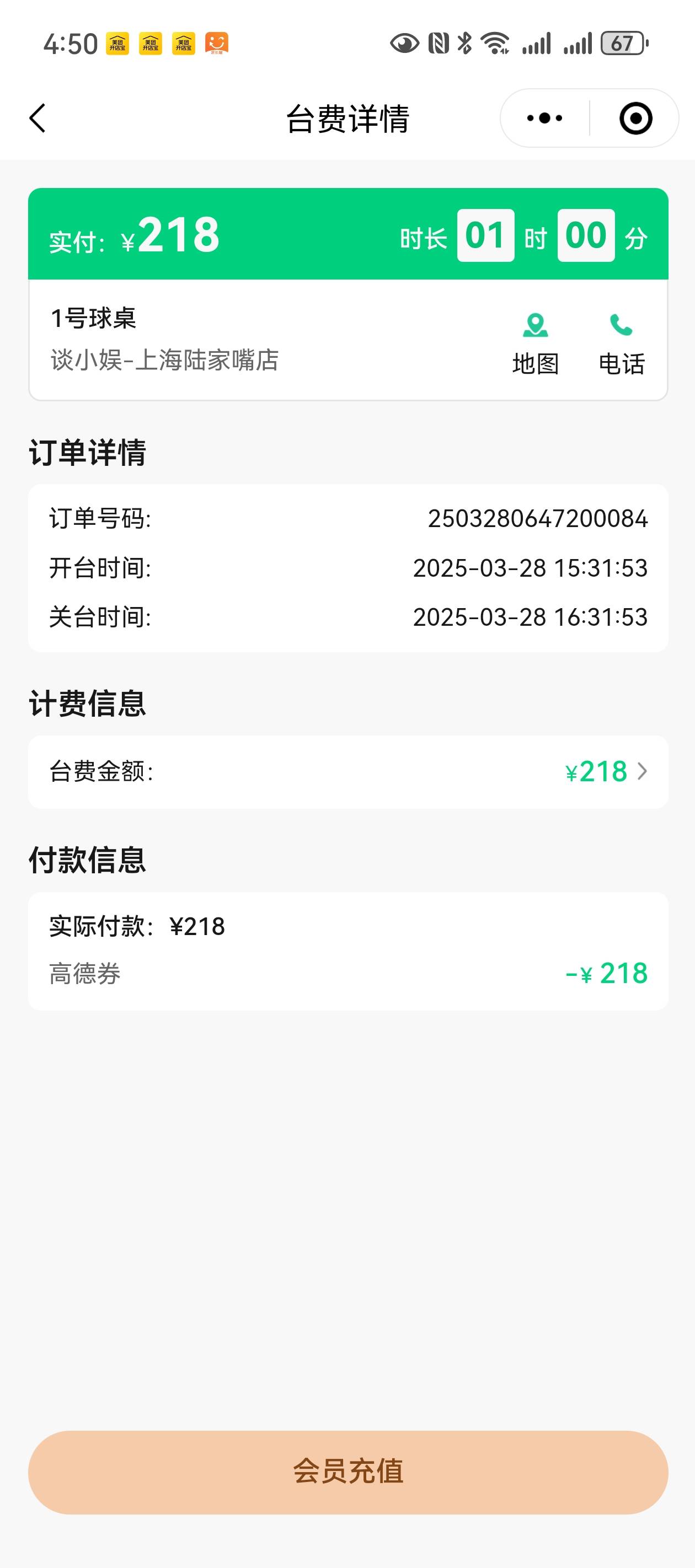The width and height of the screenshot is (695, 1568).
Task: Call the store via the 电话 button
Action: pos(621,344)
